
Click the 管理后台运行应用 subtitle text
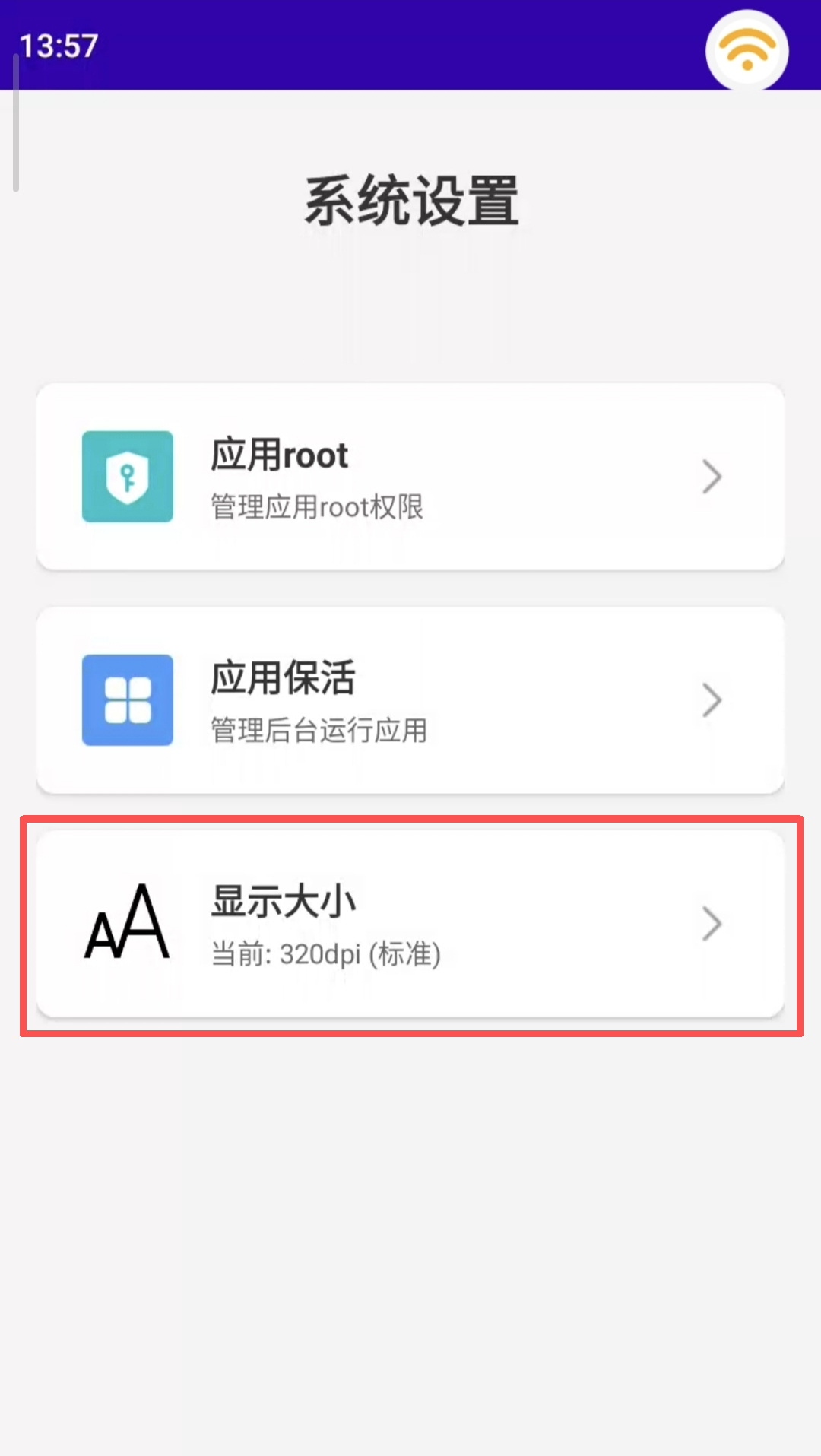(x=319, y=730)
